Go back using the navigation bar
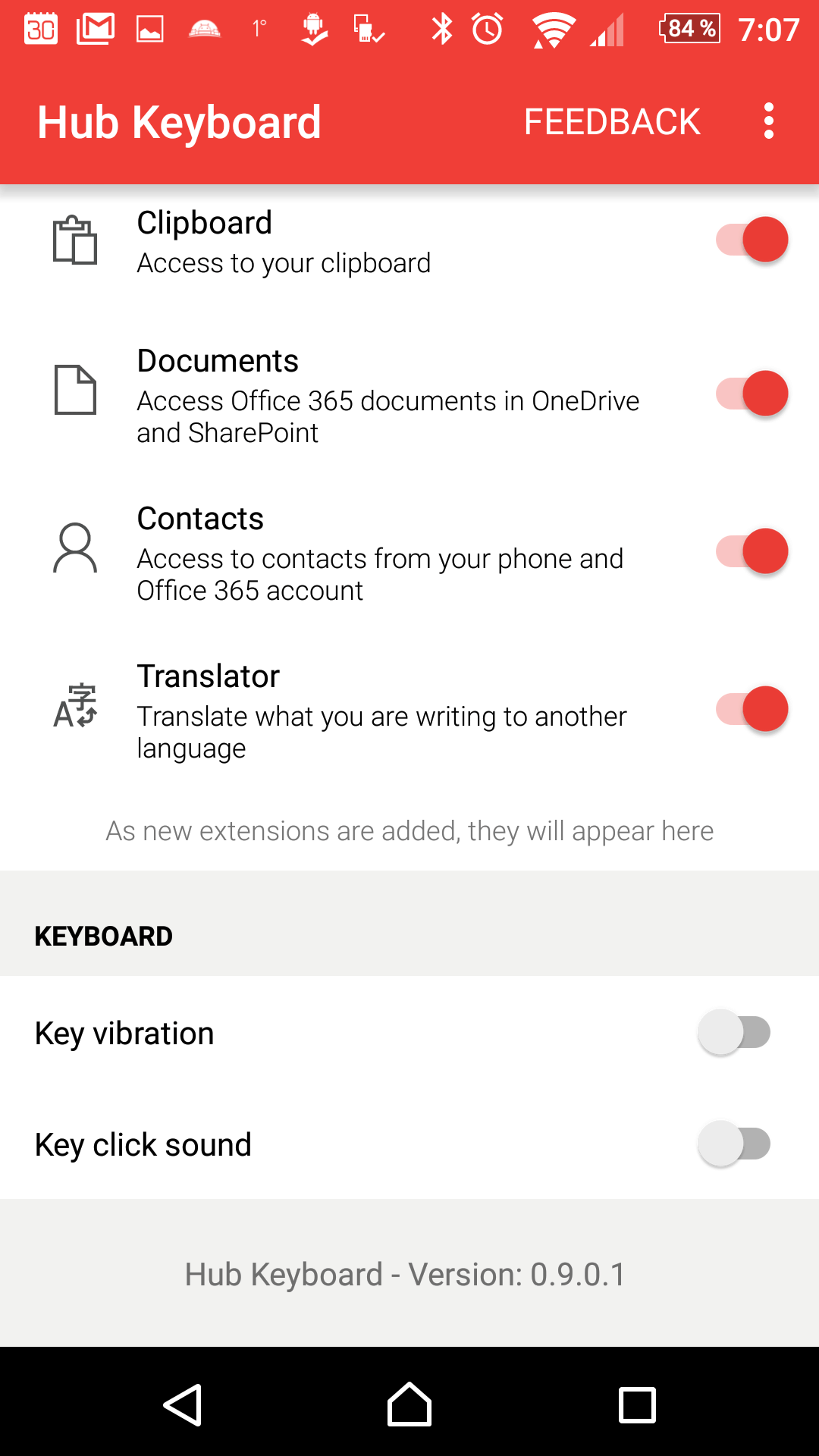This screenshot has height=1456, width=819. 182,1405
